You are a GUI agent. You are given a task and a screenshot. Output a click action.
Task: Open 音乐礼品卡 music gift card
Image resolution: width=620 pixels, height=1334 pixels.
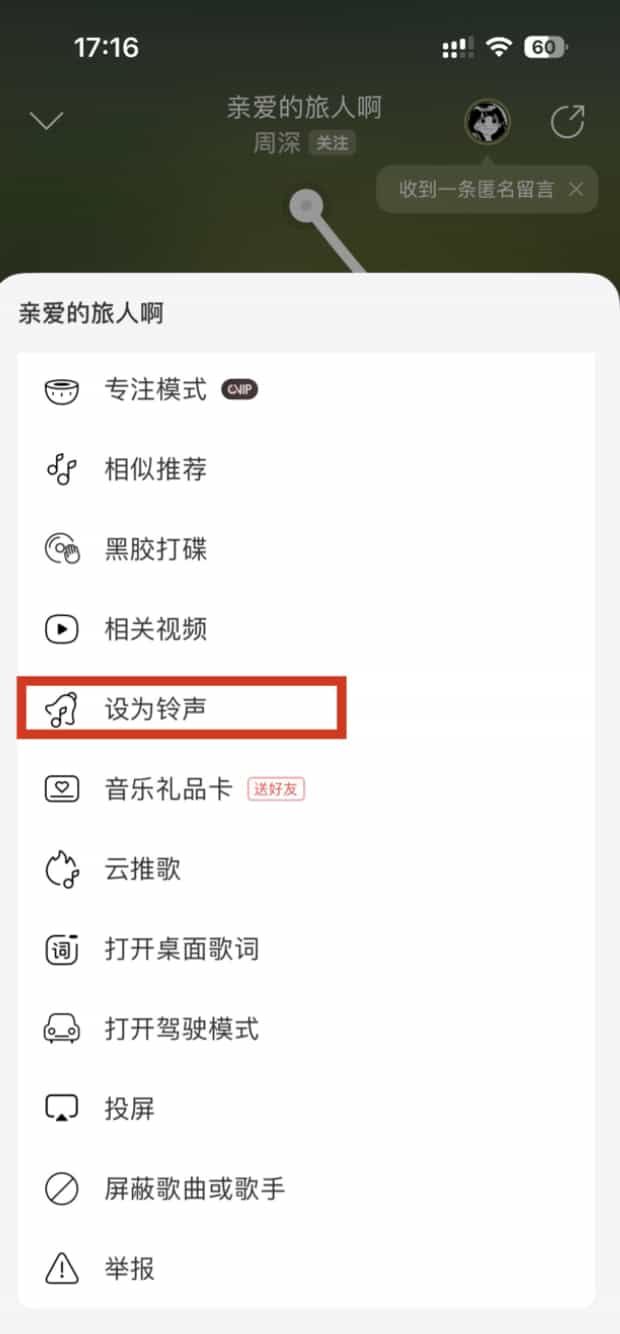pyautogui.click(x=168, y=789)
